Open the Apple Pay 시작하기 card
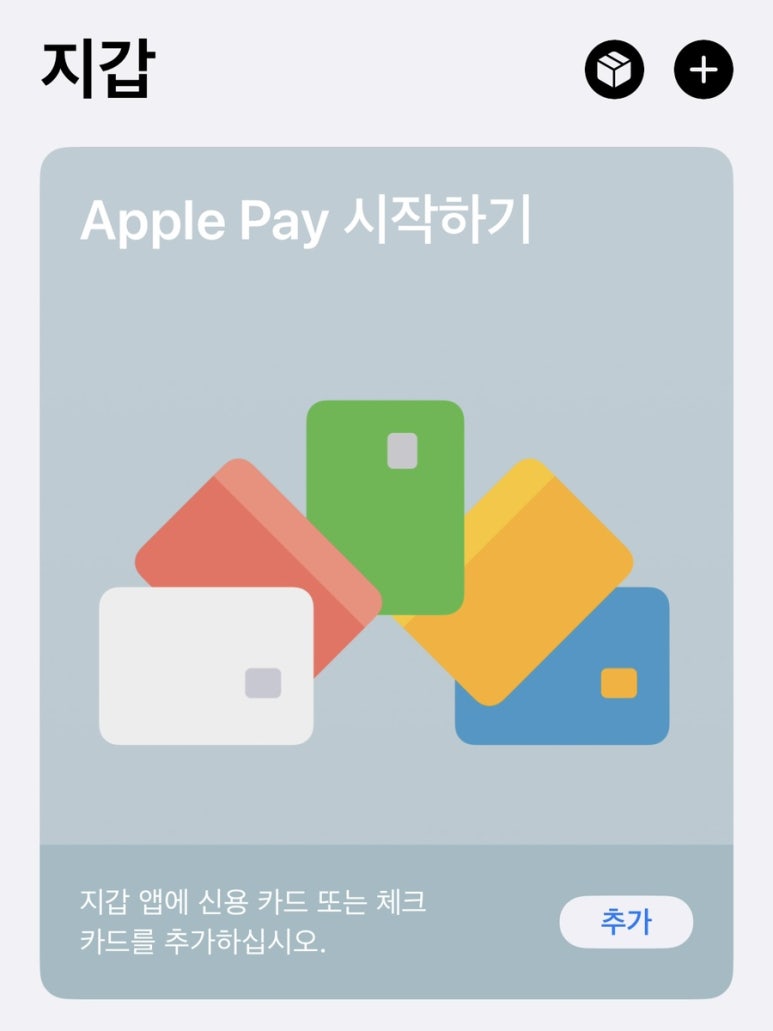 (x=386, y=500)
